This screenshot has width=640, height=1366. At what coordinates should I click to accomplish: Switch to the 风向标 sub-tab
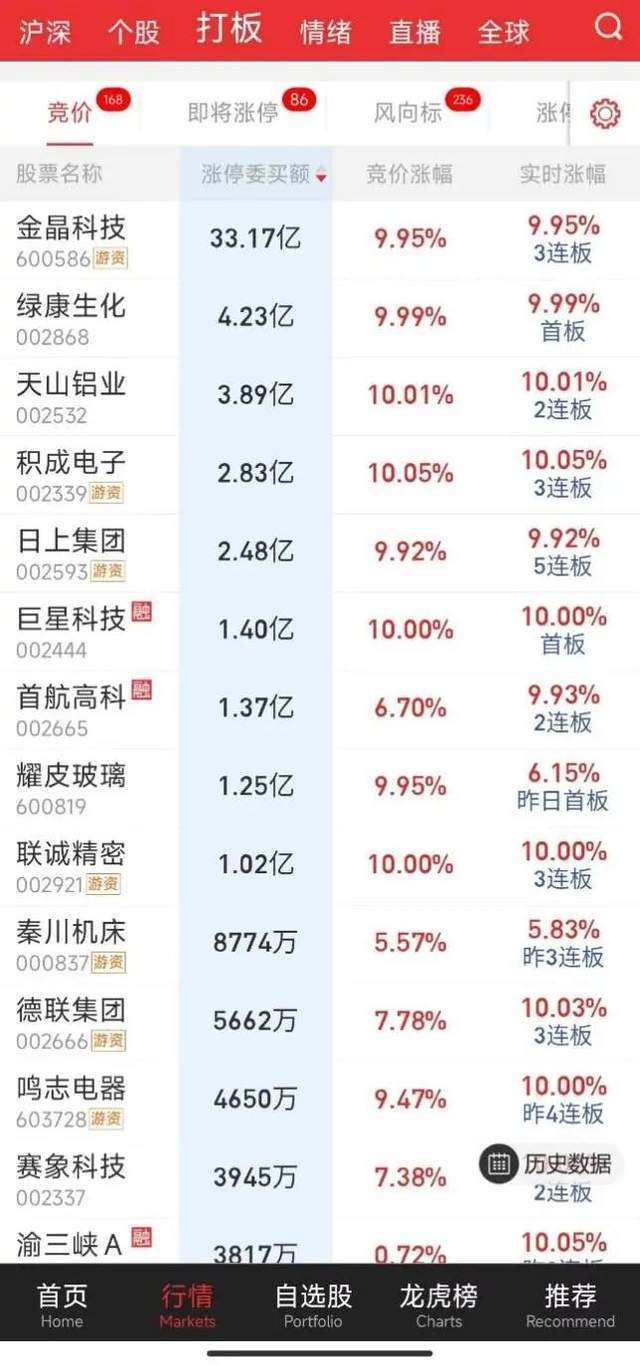coord(408,112)
